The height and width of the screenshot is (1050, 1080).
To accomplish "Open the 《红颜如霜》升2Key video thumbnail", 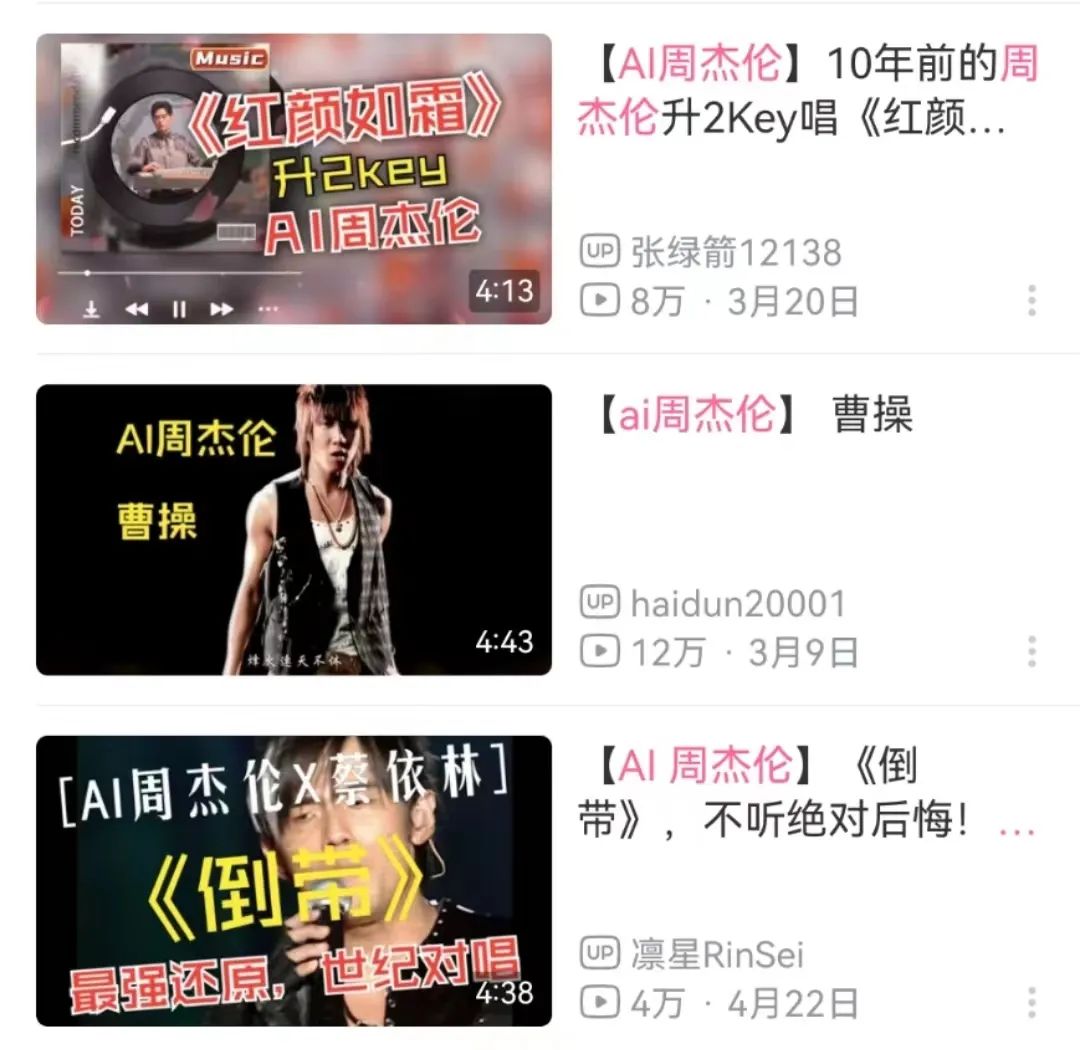I will pos(293,179).
